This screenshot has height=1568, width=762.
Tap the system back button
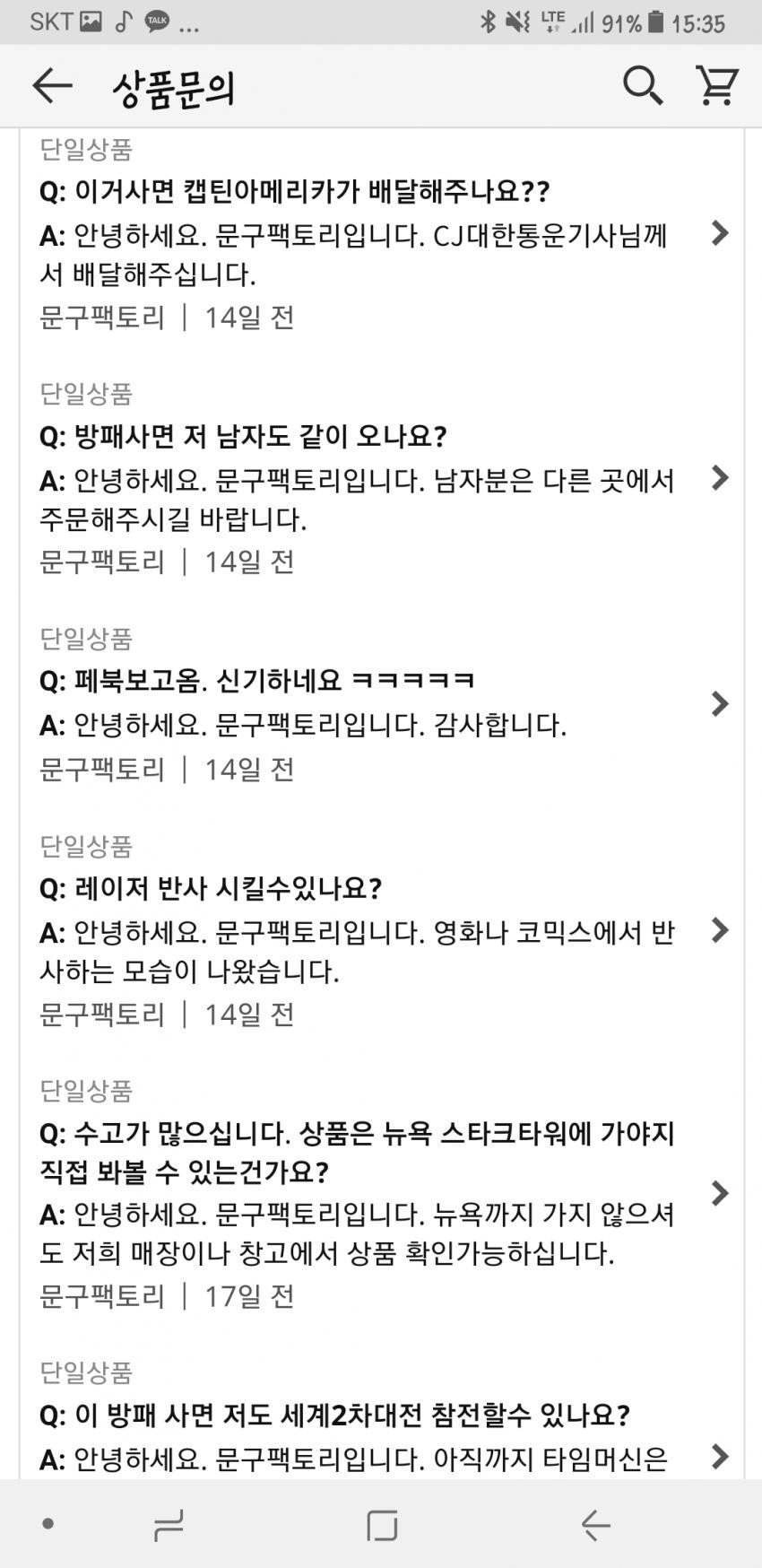[x=595, y=1524]
